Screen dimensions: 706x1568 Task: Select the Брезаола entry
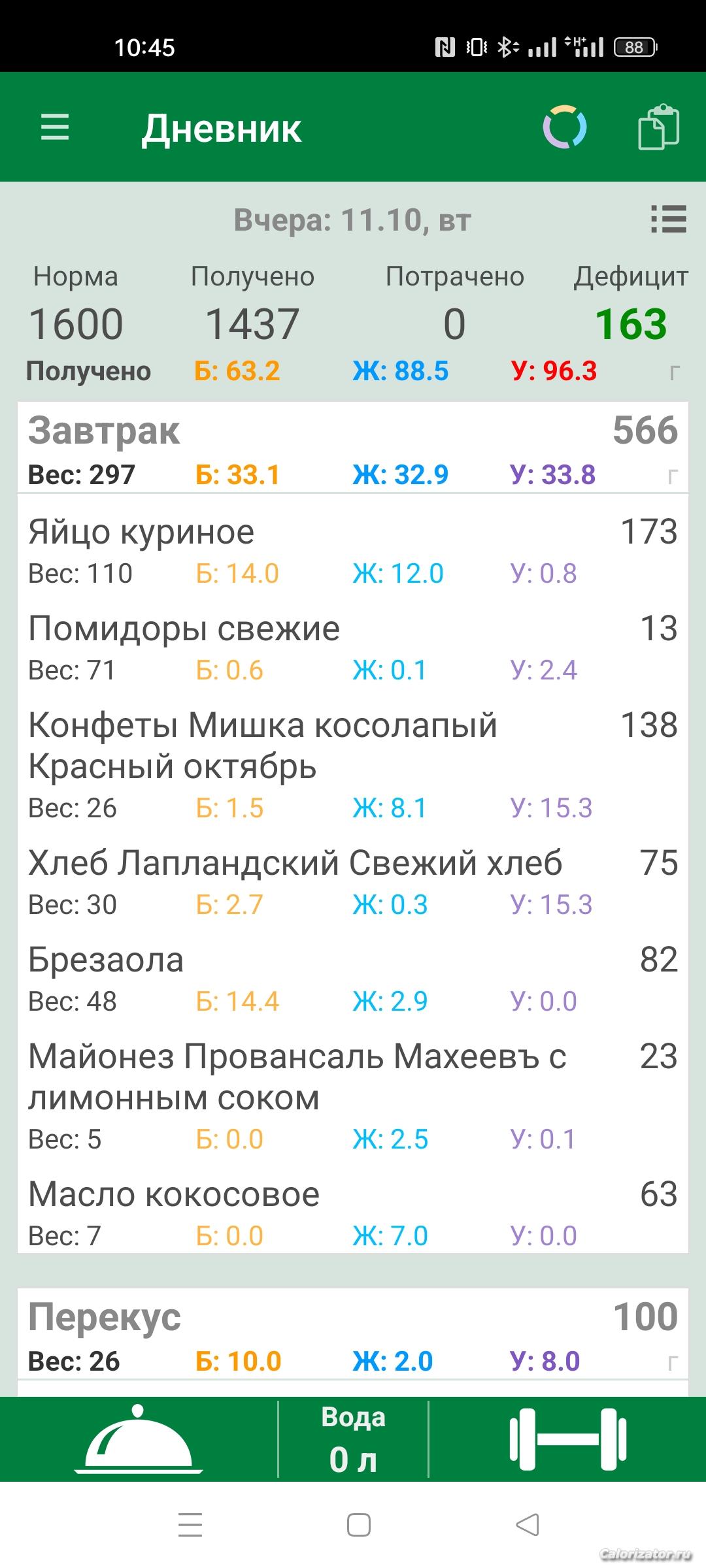(x=353, y=979)
